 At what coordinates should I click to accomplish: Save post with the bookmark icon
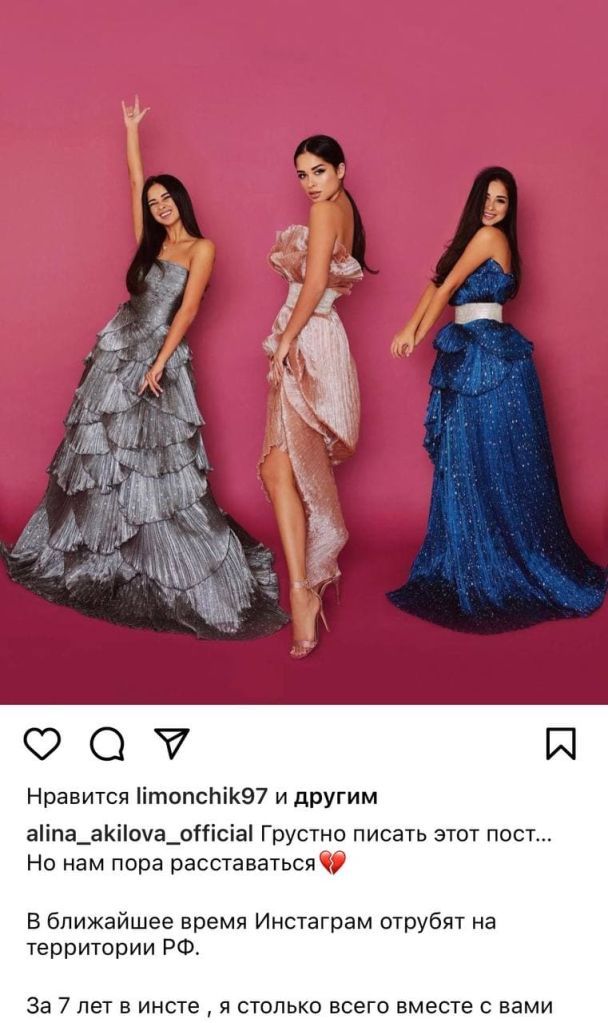(x=560, y=743)
